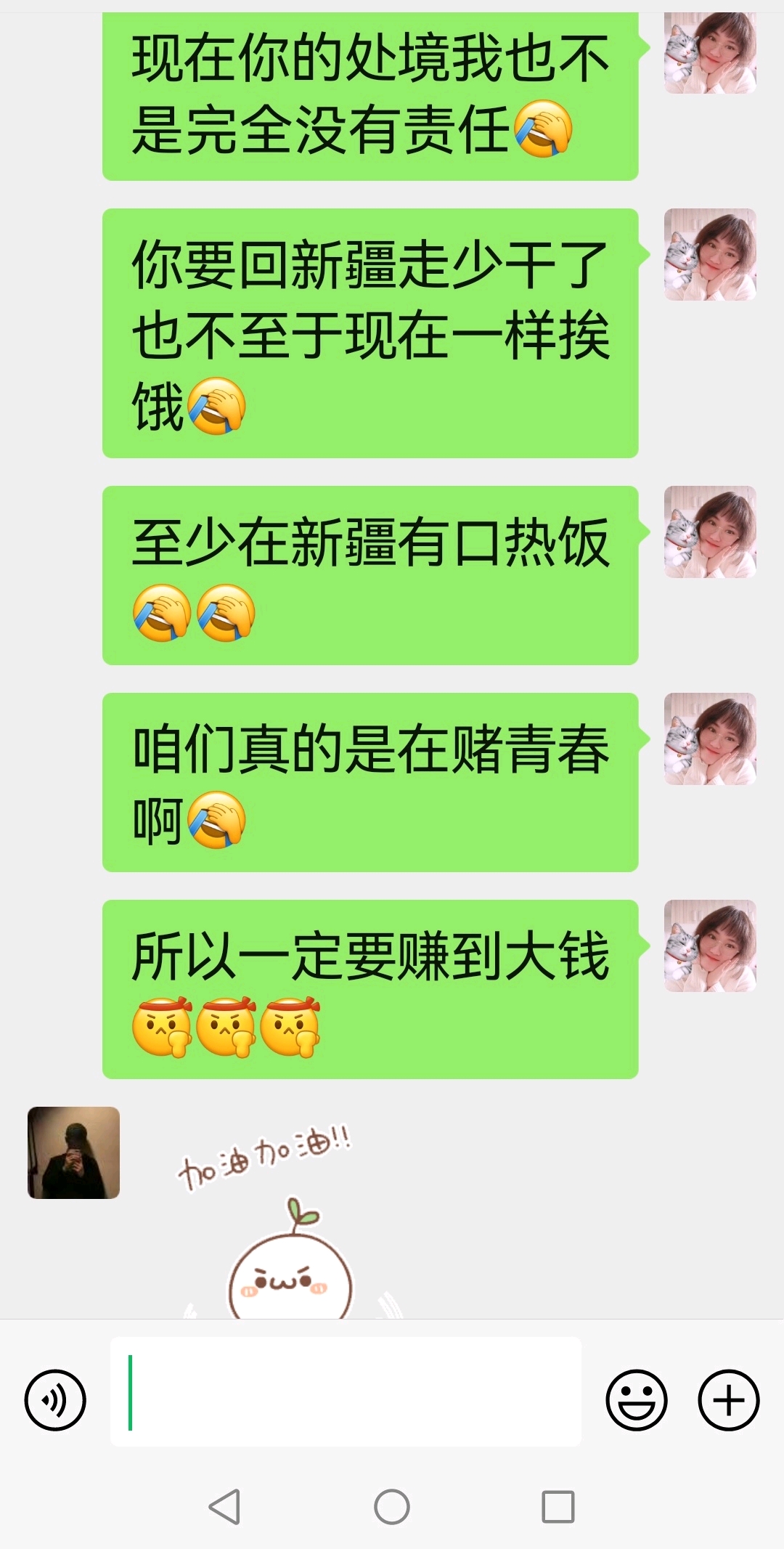Open the recent apps view
784x1549 pixels.
pyautogui.click(x=558, y=1507)
